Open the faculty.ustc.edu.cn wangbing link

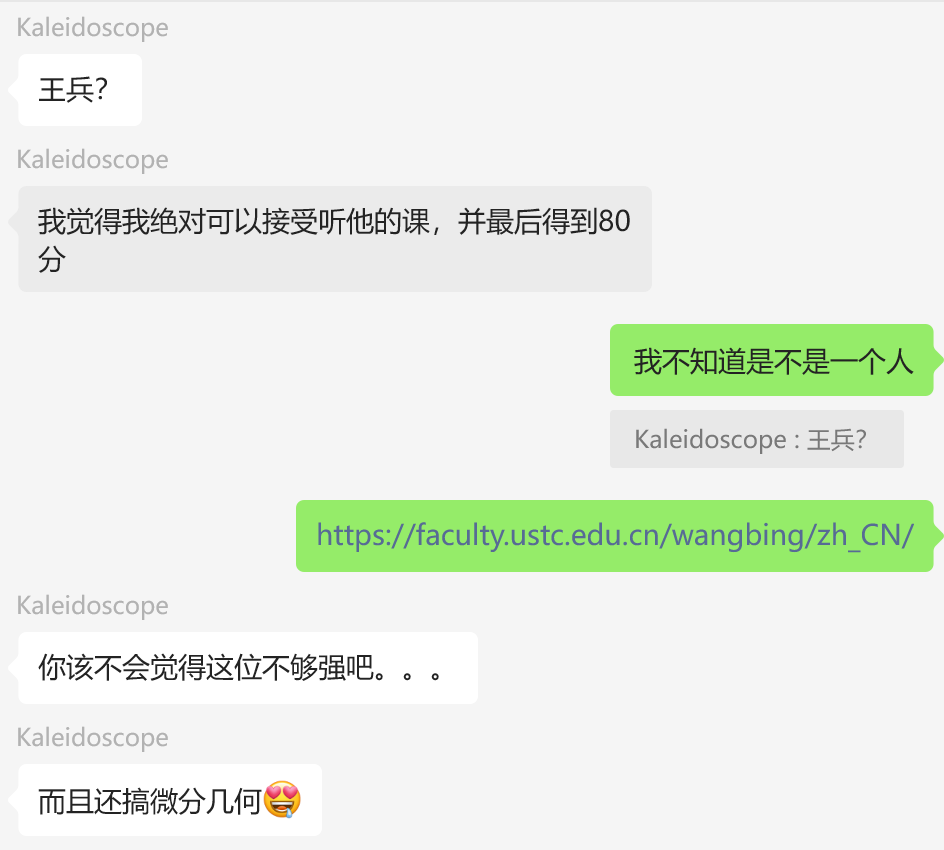point(614,535)
